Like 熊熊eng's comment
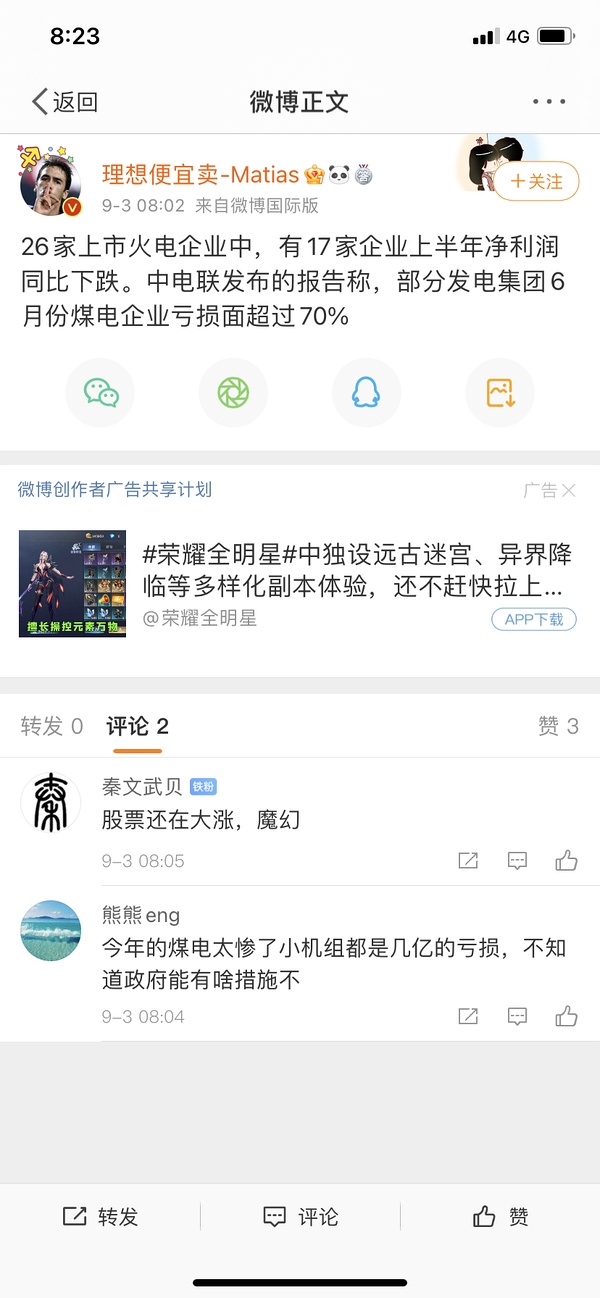600x1298 pixels. (567, 1016)
